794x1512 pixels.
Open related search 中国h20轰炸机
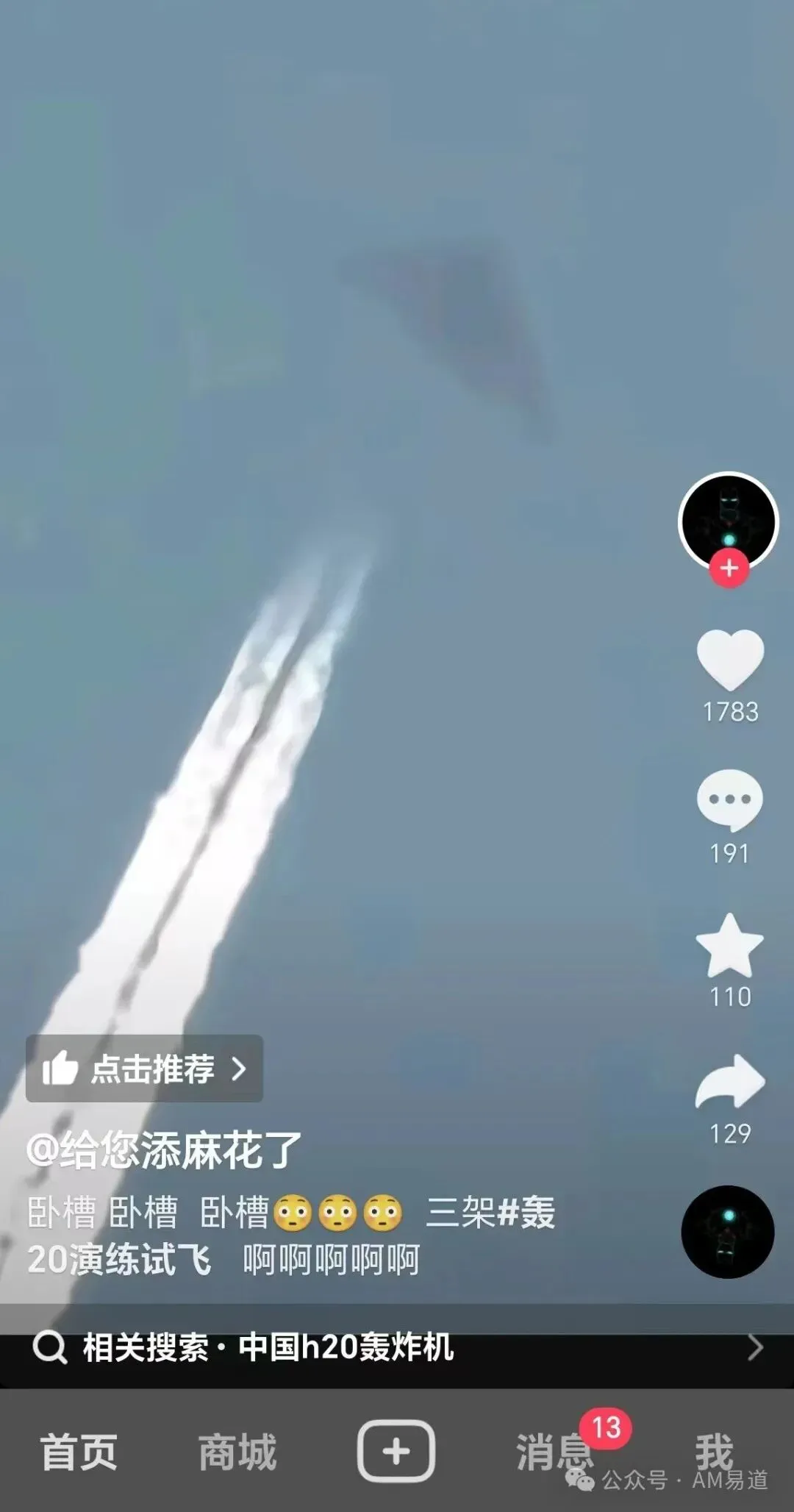pos(397,1347)
